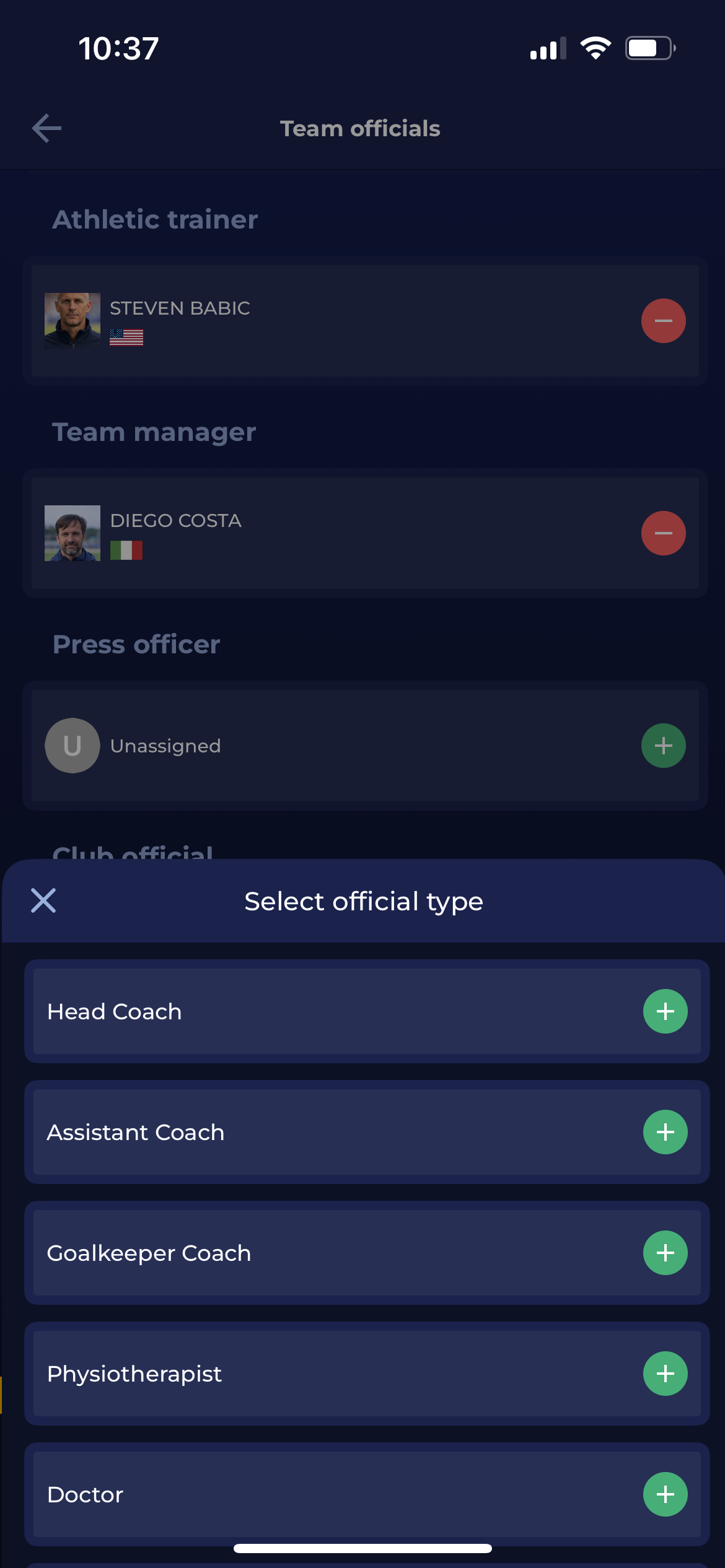725x1568 pixels.
Task: Assign an unassigned press officer
Action: tap(663, 746)
